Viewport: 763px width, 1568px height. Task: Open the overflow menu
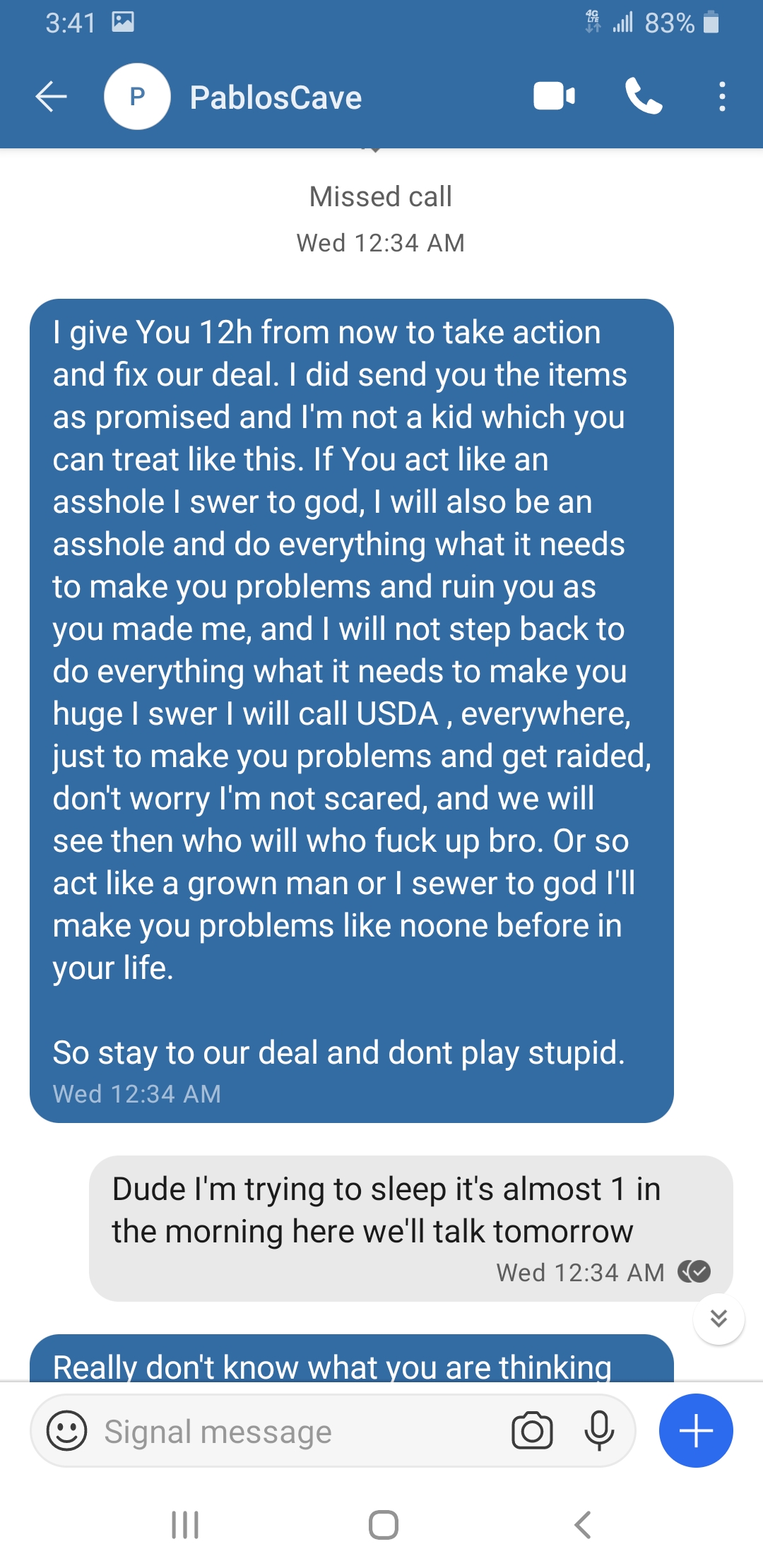(x=721, y=97)
